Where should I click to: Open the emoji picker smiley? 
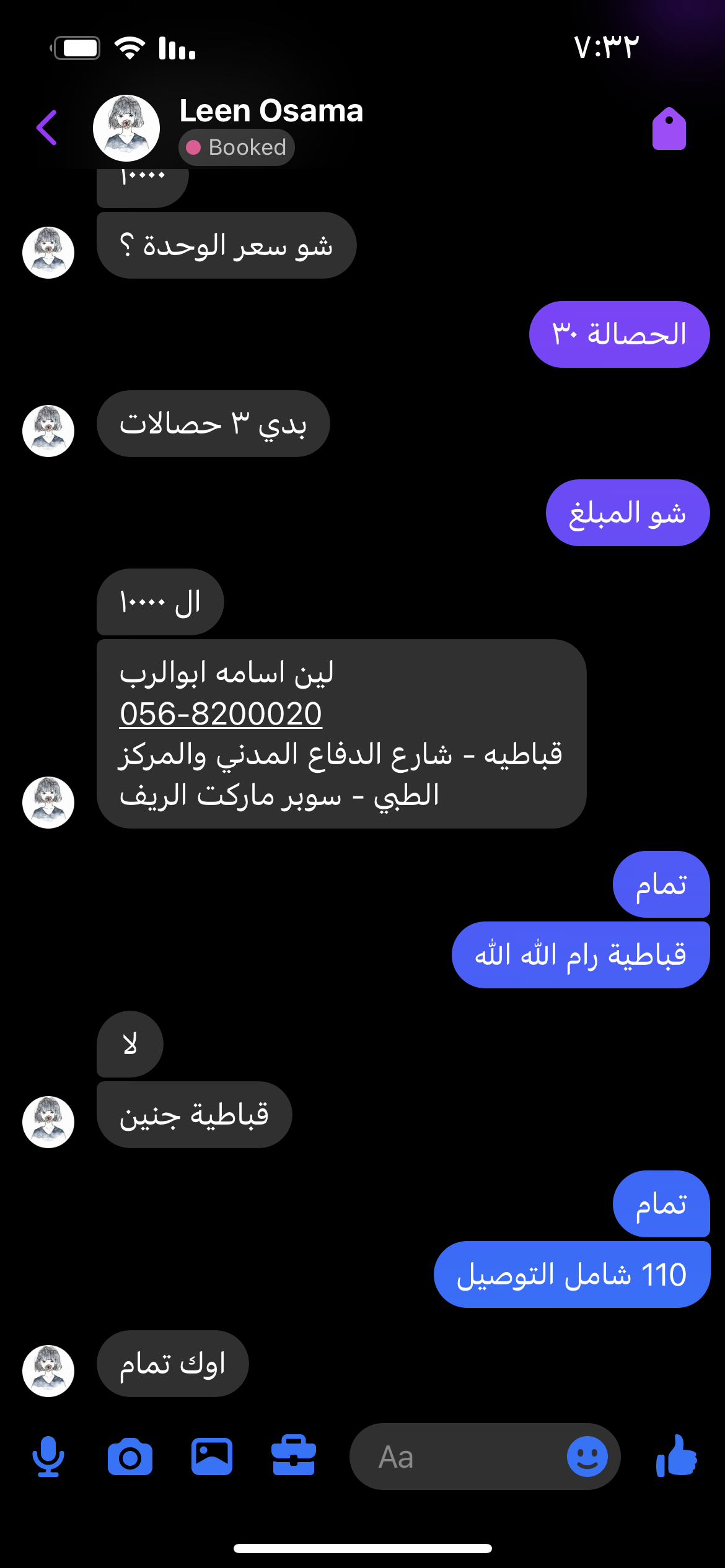pyautogui.click(x=587, y=1457)
